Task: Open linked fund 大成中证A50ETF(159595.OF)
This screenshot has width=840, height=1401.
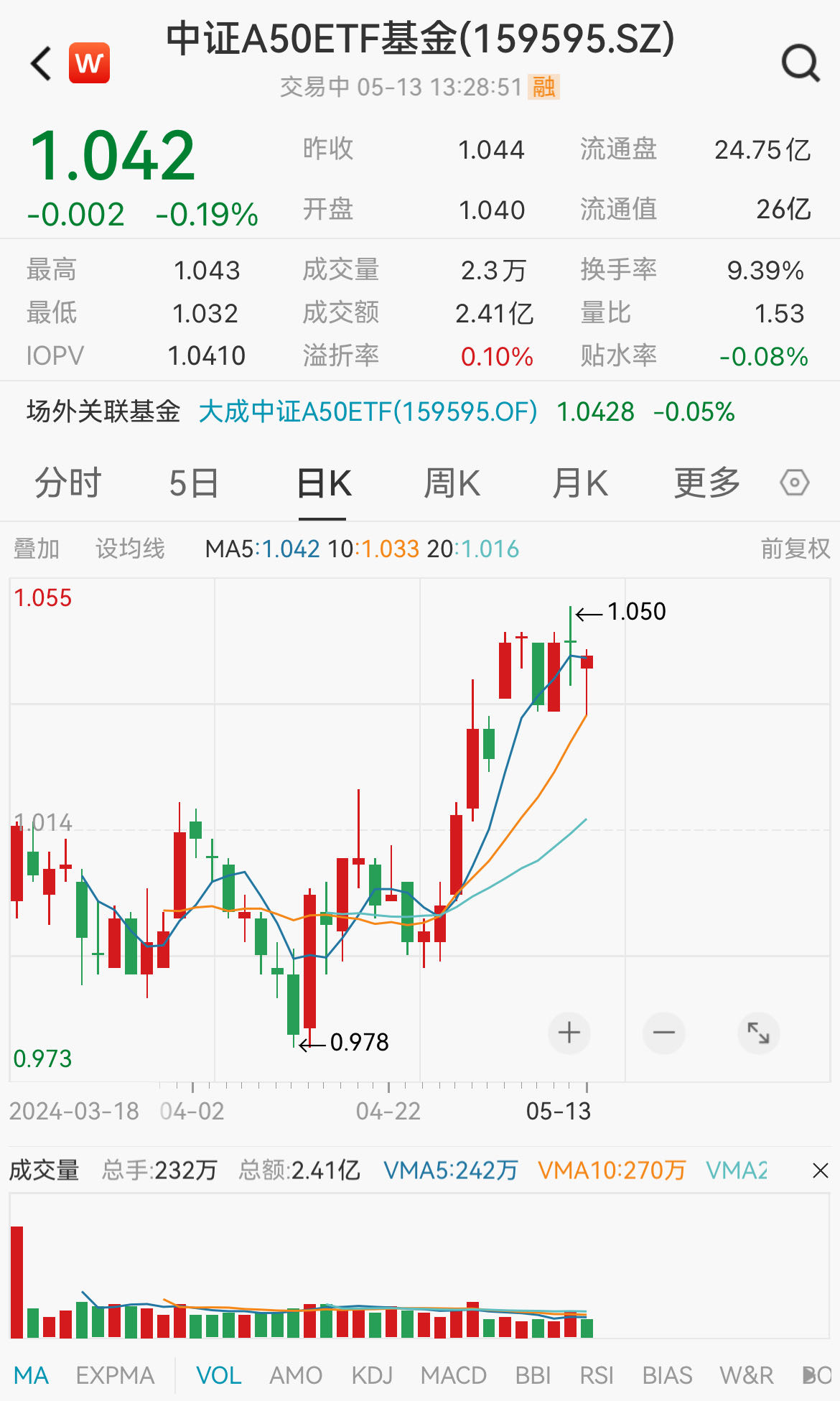Action: (368, 411)
